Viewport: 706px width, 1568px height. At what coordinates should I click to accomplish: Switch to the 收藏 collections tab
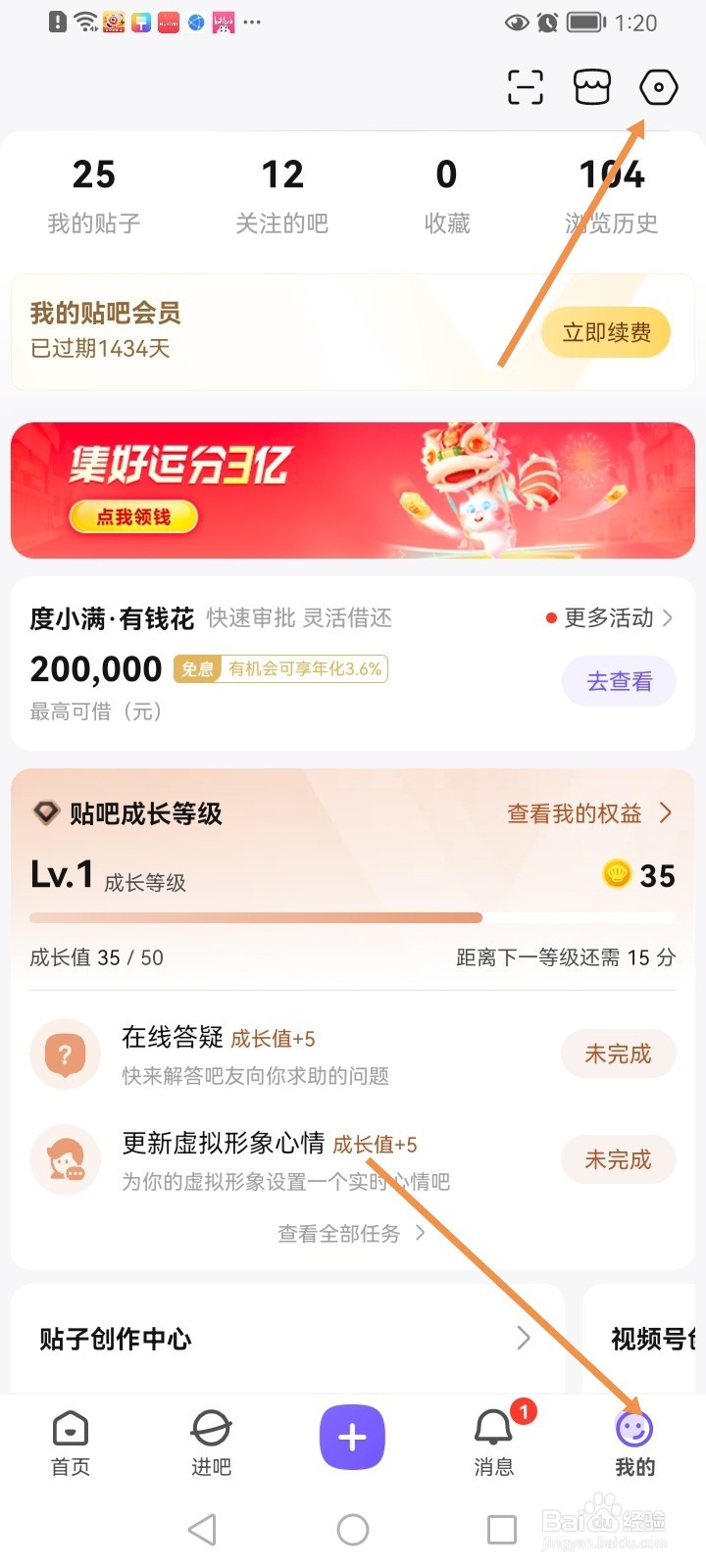(x=446, y=196)
